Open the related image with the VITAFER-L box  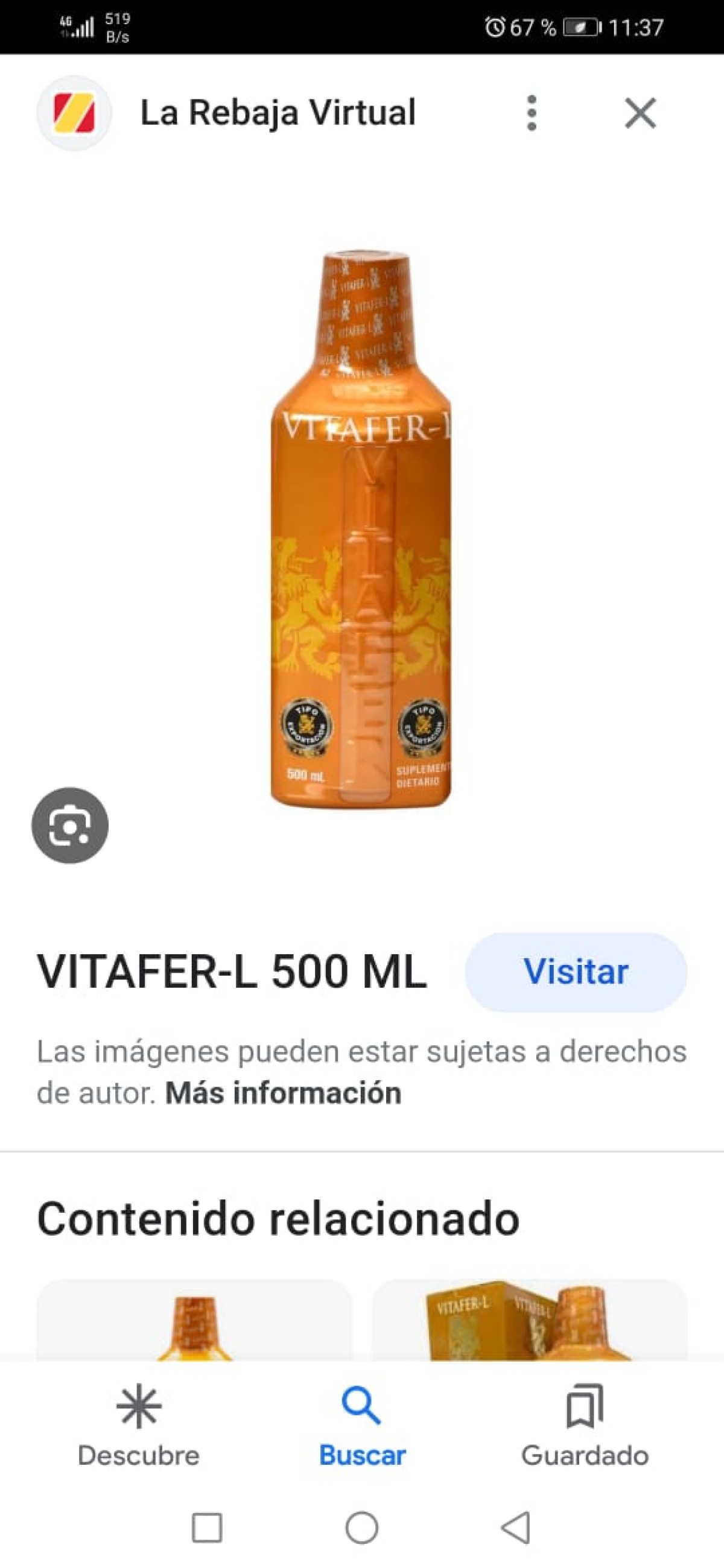point(529,1320)
